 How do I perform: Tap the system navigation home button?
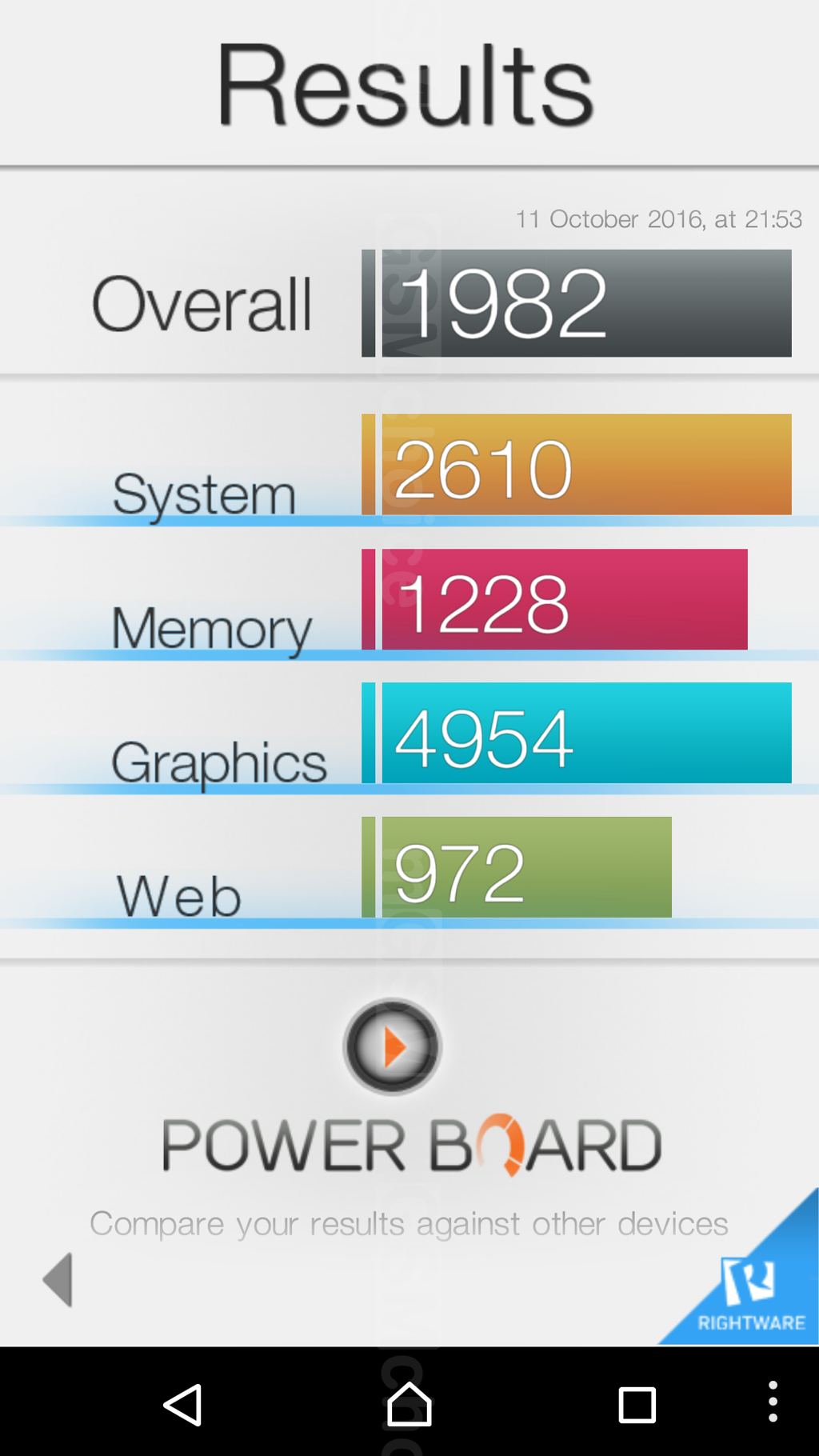pyautogui.click(x=409, y=1404)
